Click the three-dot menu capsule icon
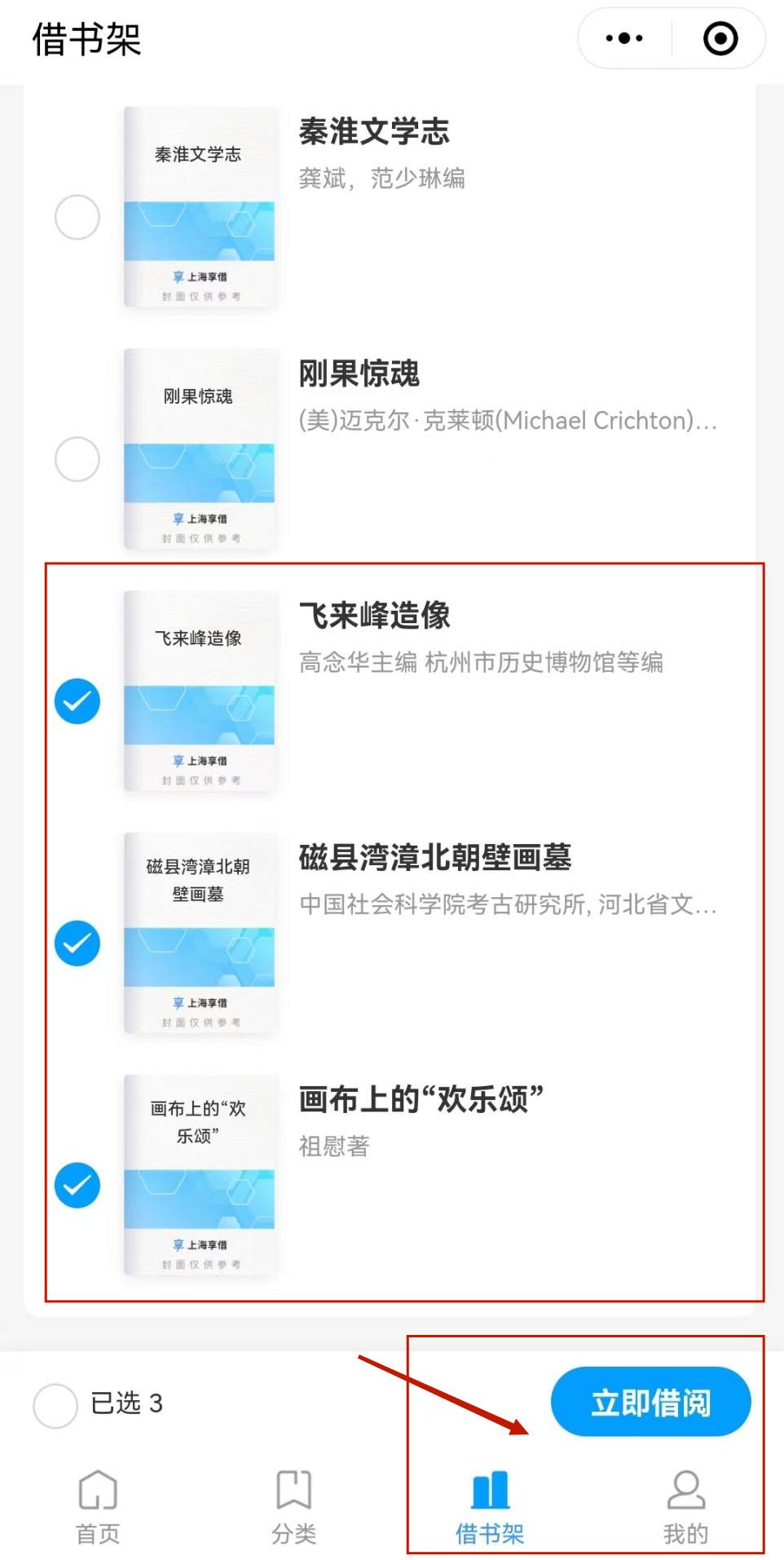 [x=623, y=38]
